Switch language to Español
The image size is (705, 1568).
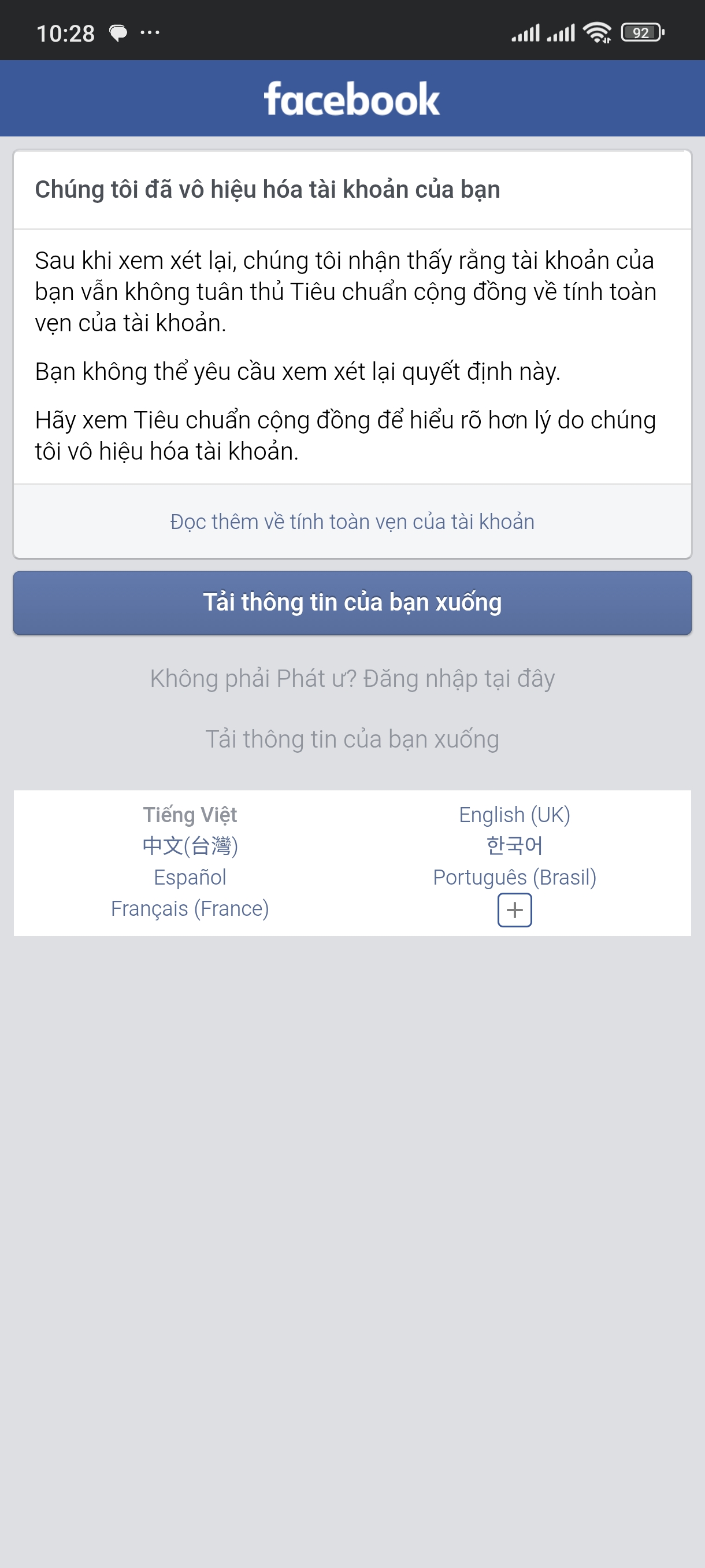190,877
